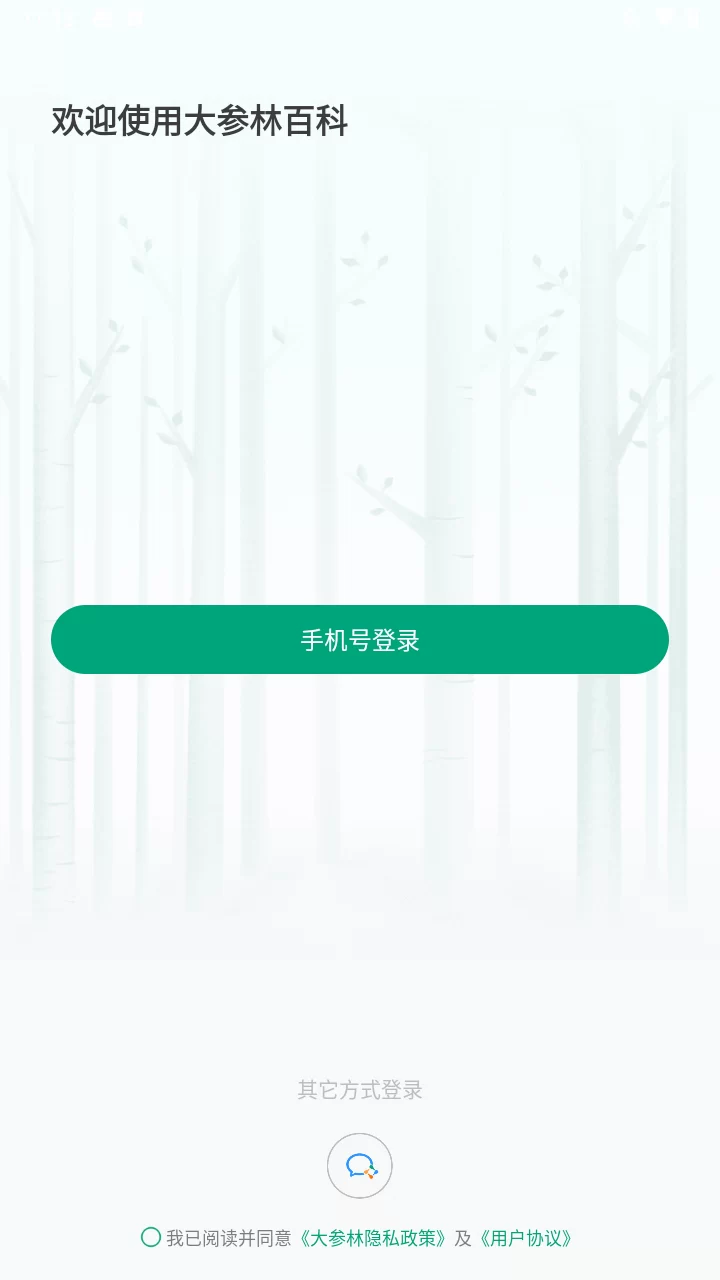Viewport: 720px width, 1280px height.
Task: Select the circular alternate login icon
Action: coord(360,1166)
